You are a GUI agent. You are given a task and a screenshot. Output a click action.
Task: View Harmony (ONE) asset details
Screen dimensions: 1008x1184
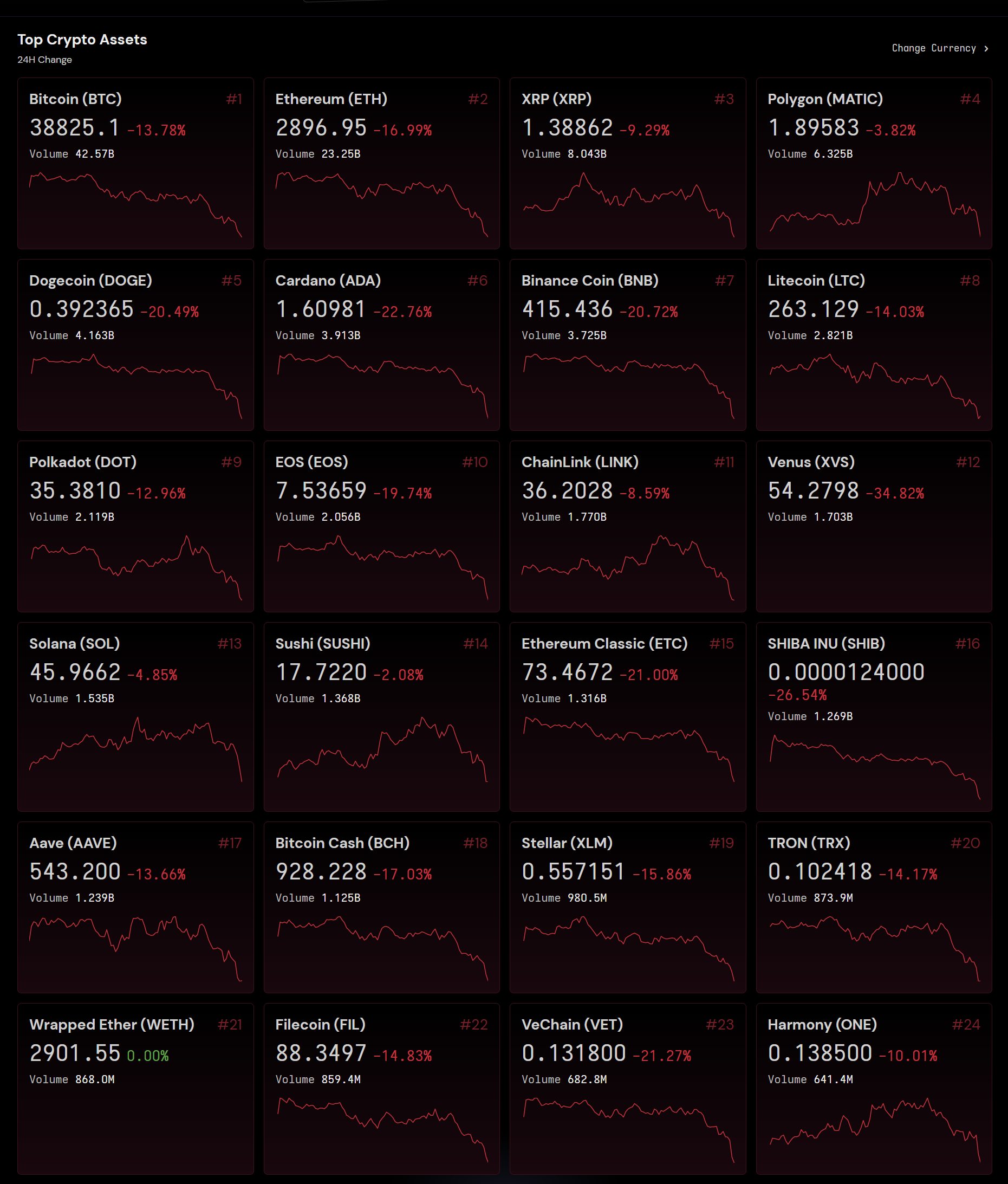(874, 1088)
